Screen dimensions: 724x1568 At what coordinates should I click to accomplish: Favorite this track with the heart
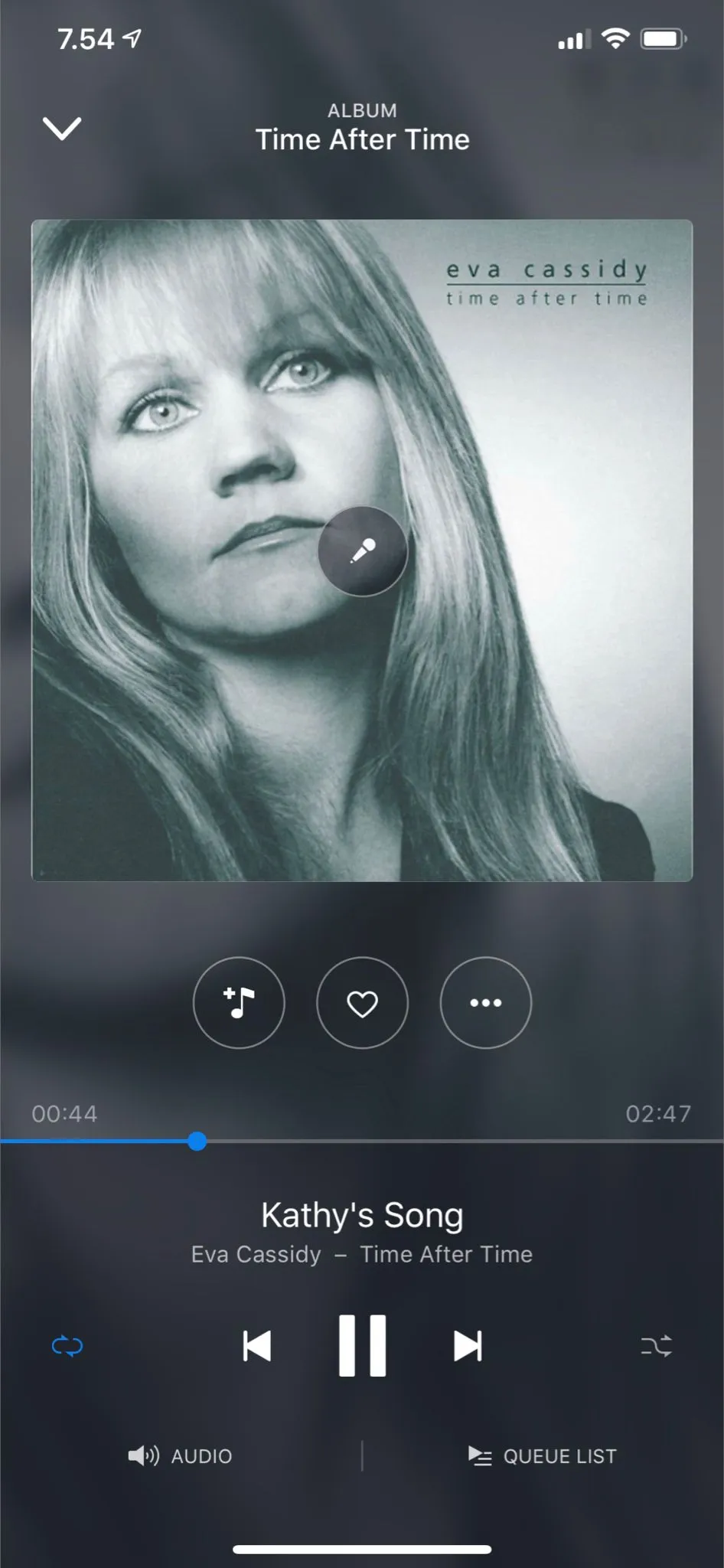pyautogui.click(x=362, y=1002)
